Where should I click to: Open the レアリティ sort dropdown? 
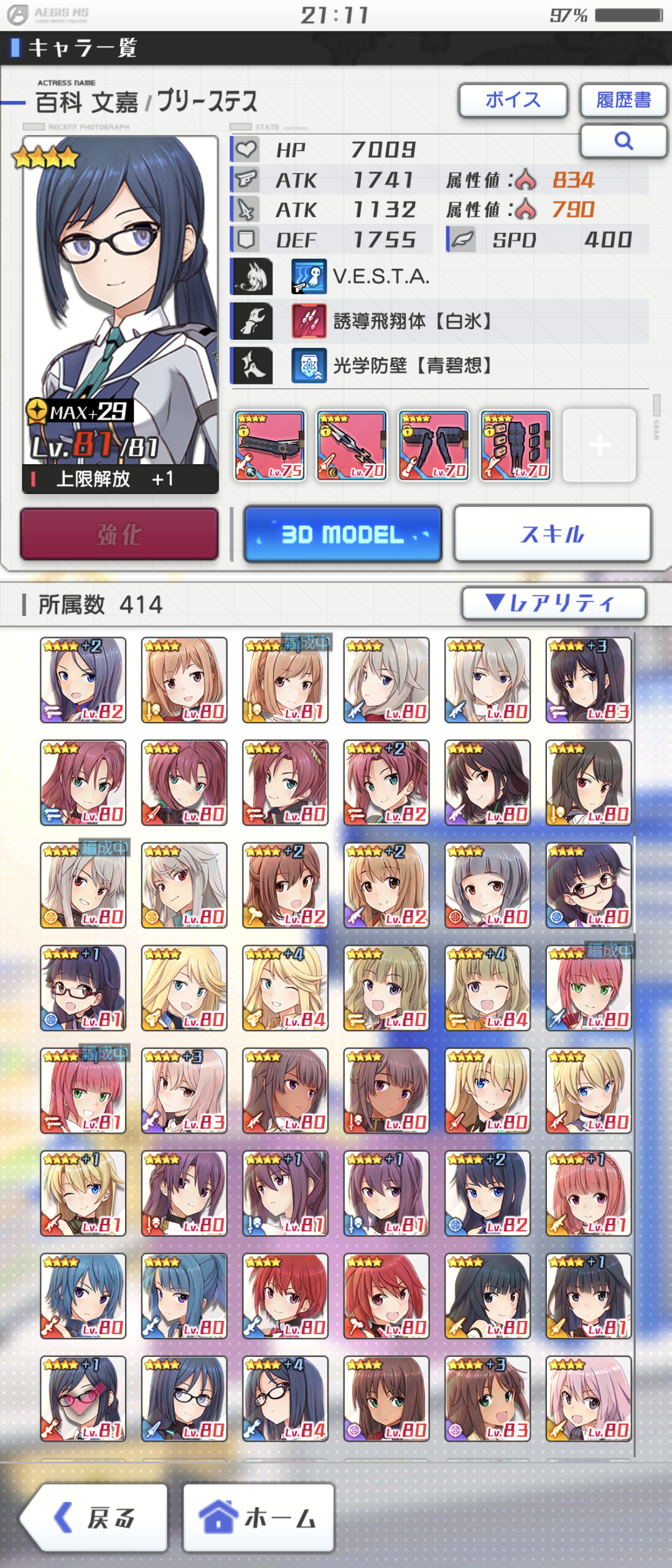tap(553, 603)
